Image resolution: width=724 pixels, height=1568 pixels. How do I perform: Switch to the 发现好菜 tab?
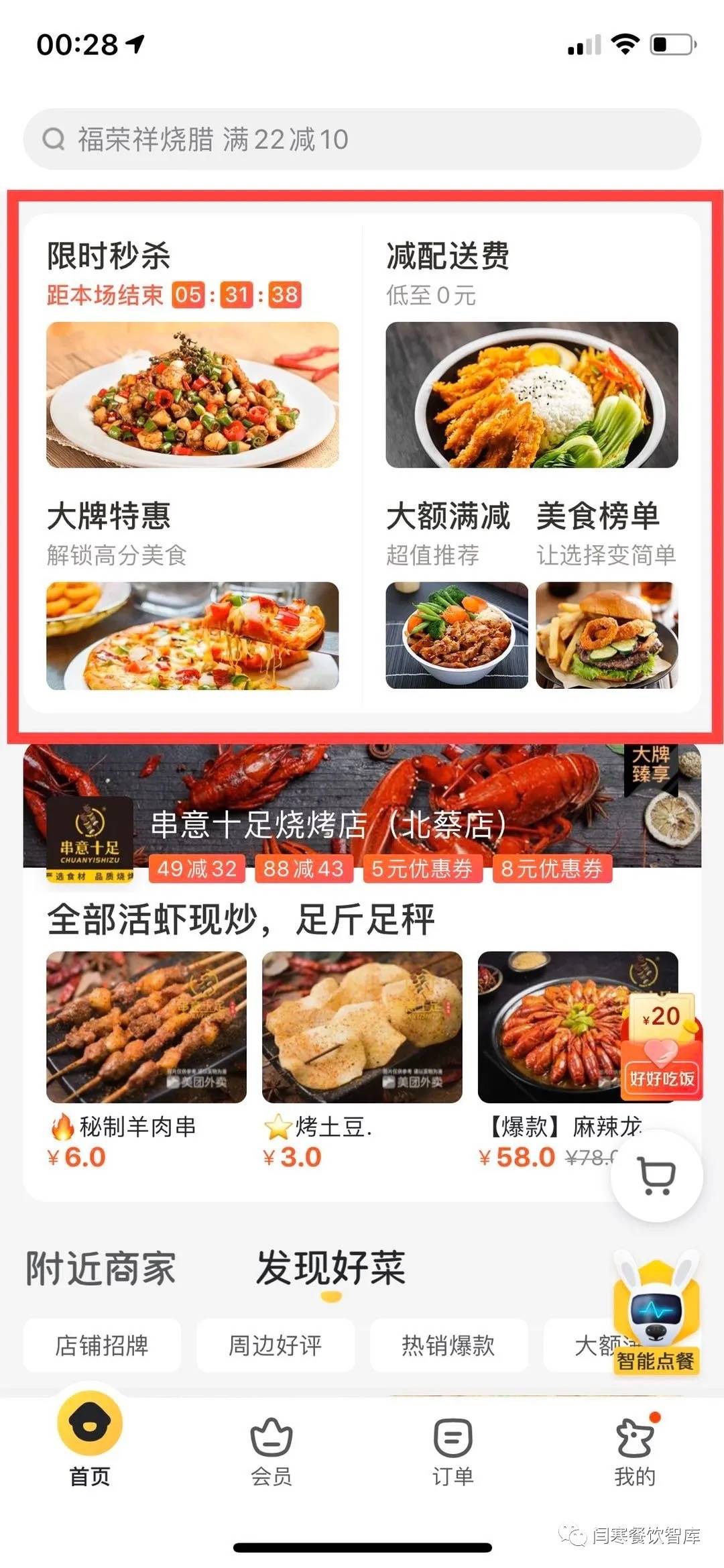point(330,1269)
